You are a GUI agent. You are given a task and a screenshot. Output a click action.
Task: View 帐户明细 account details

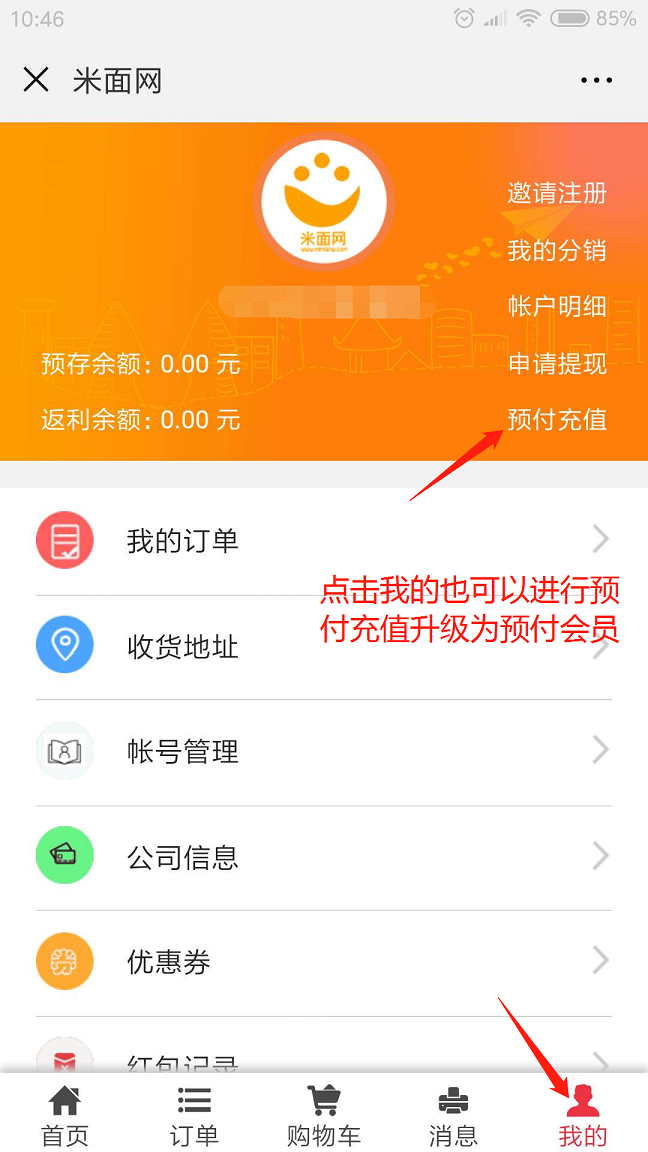(556, 306)
